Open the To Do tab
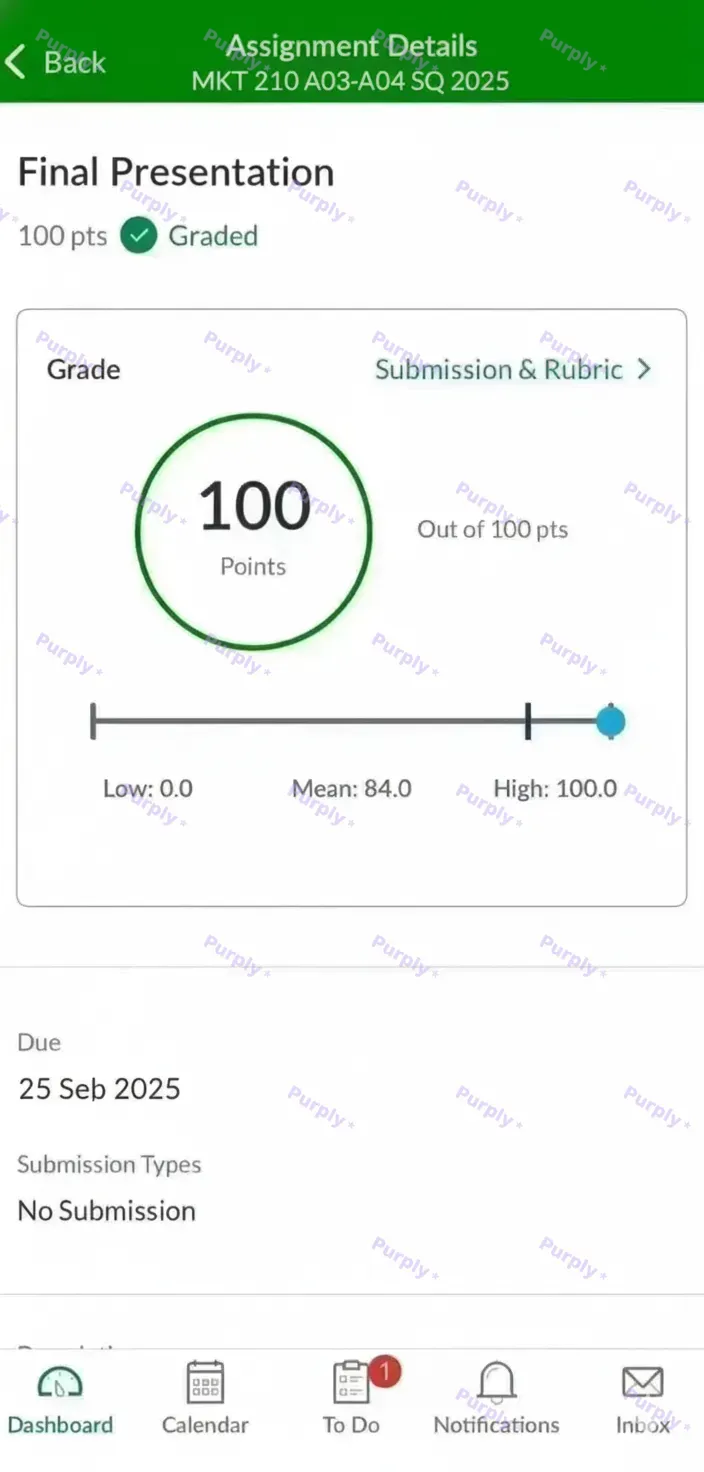This screenshot has width=704, height=1472. click(x=351, y=1398)
